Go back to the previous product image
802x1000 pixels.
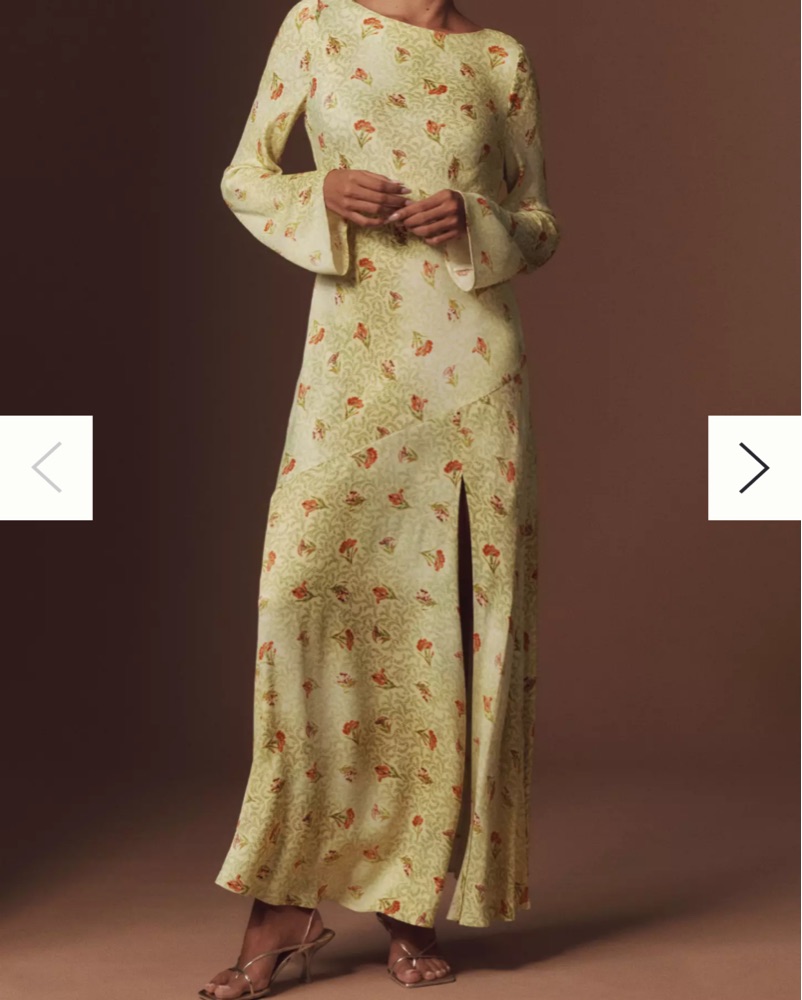[46, 468]
